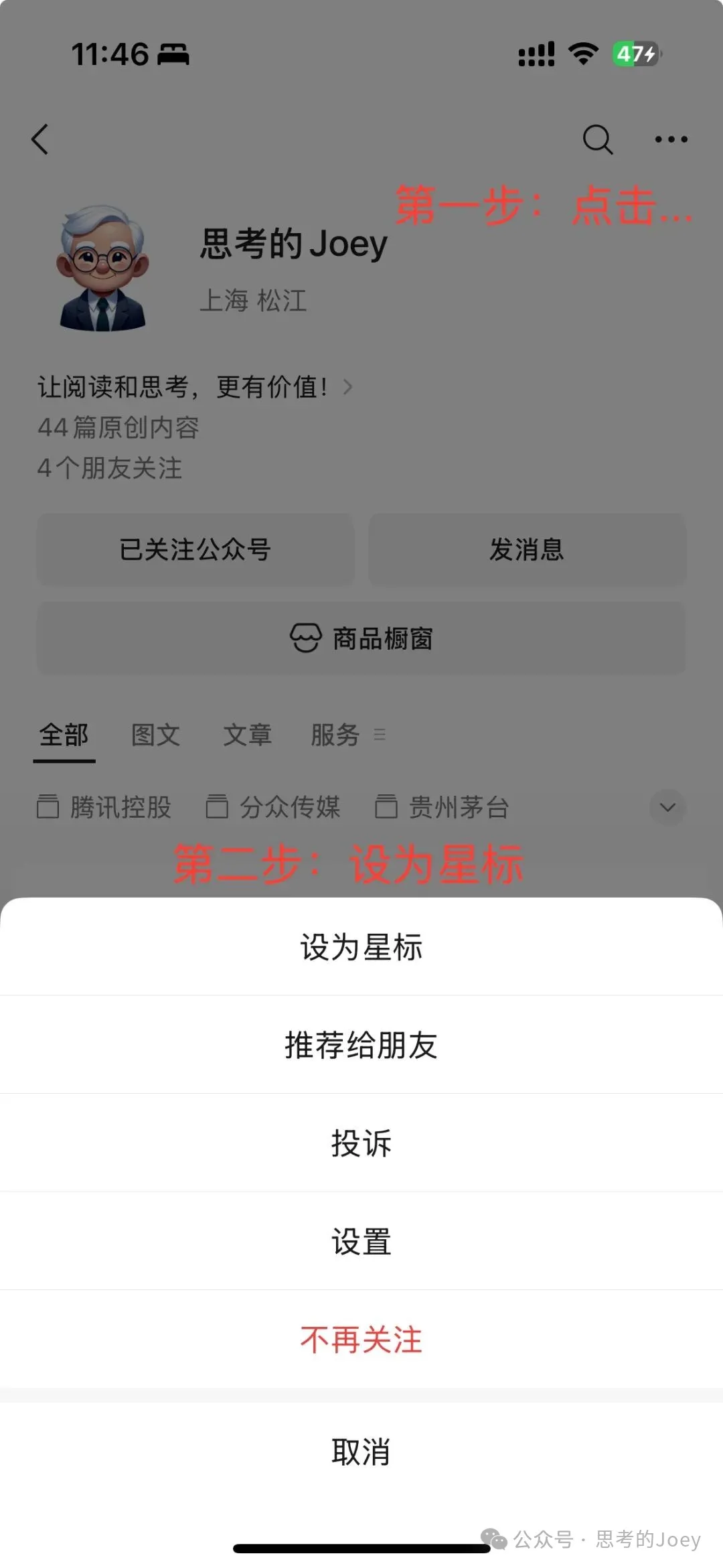
Task: Tap the 已关注公众号 button
Action: tap(195, 549)
